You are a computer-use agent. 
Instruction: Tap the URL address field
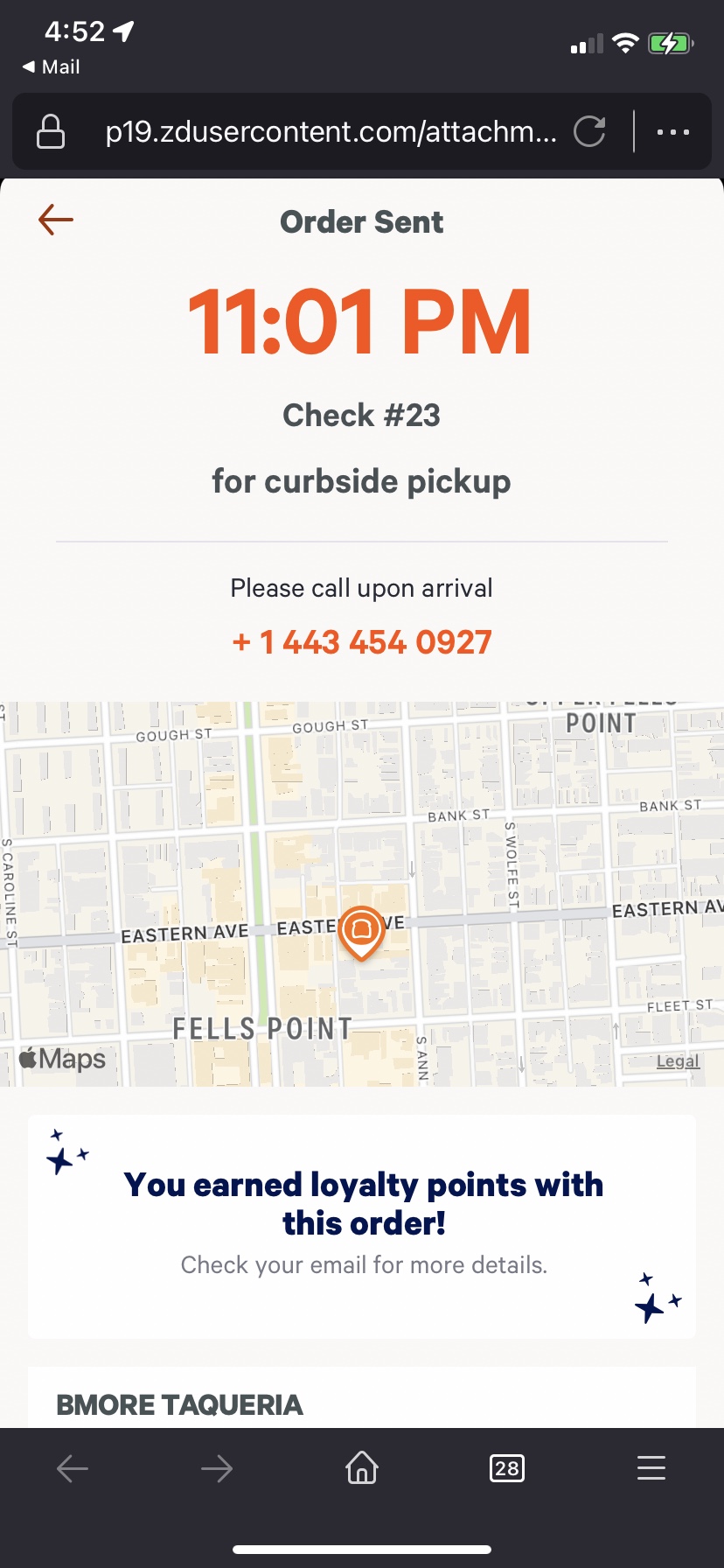click(331, 132)
